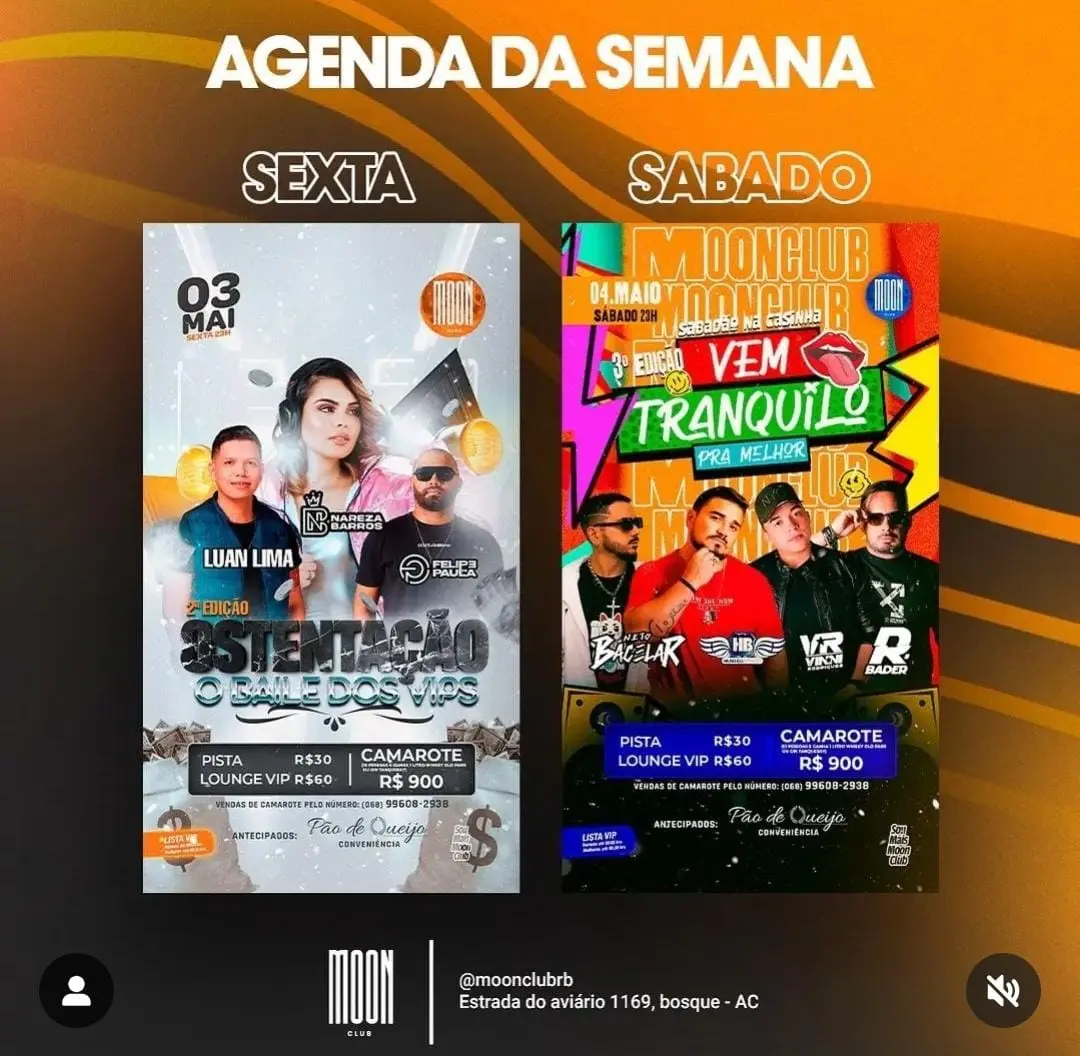Unmute the video sound
Screen dimensions: 1080x1056
click(x=1003, y=990)
